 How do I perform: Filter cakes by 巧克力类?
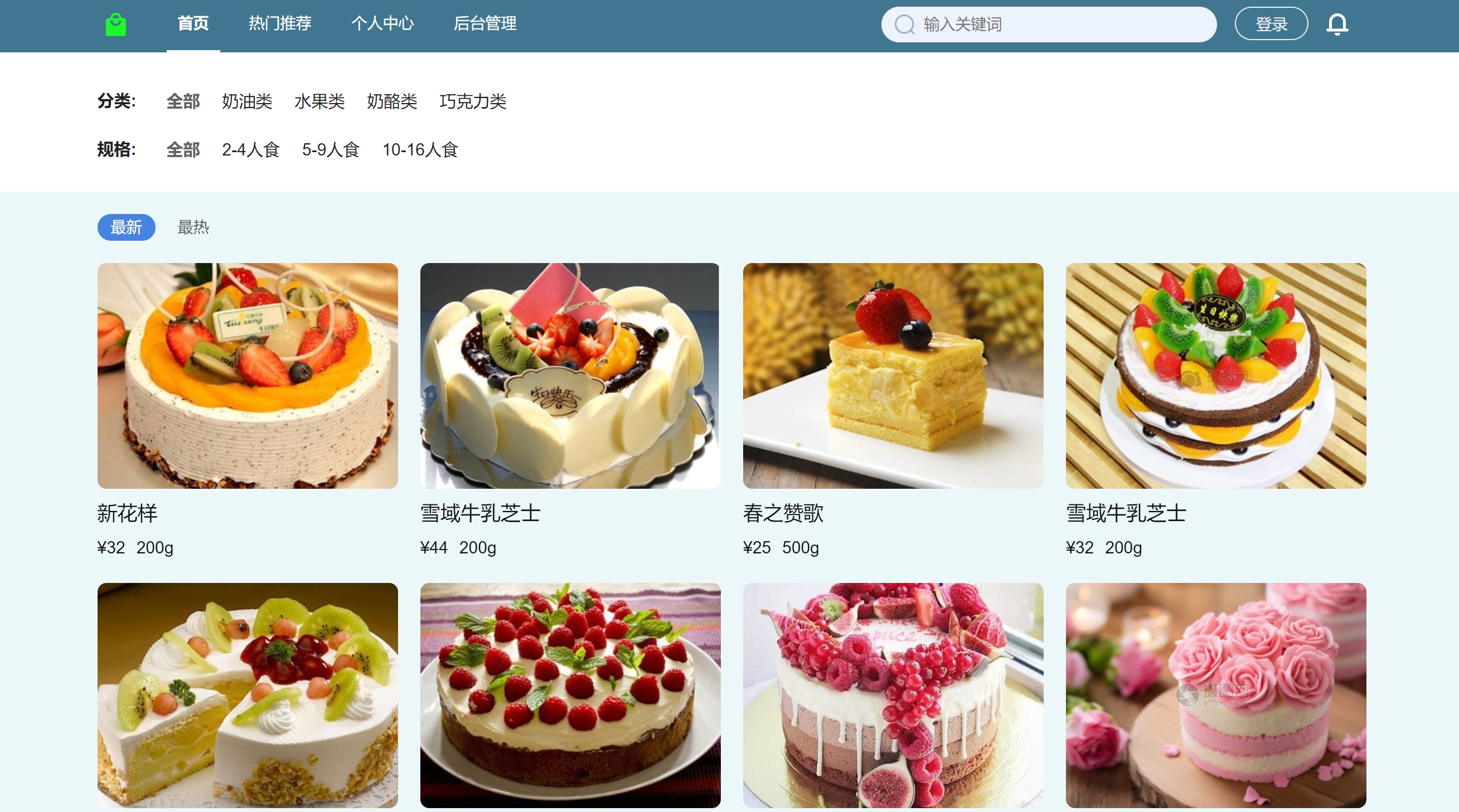point(473,101)
